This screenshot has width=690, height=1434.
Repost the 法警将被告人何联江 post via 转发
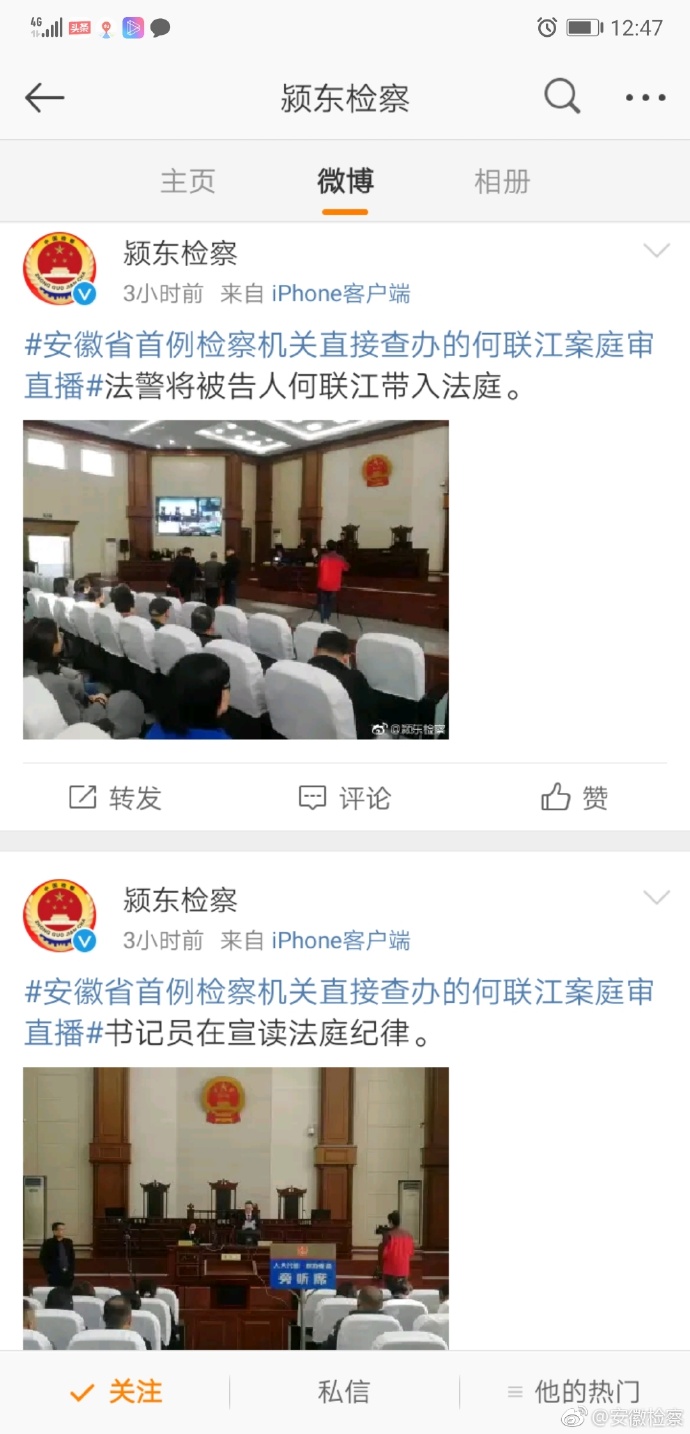tap(115, 797)
